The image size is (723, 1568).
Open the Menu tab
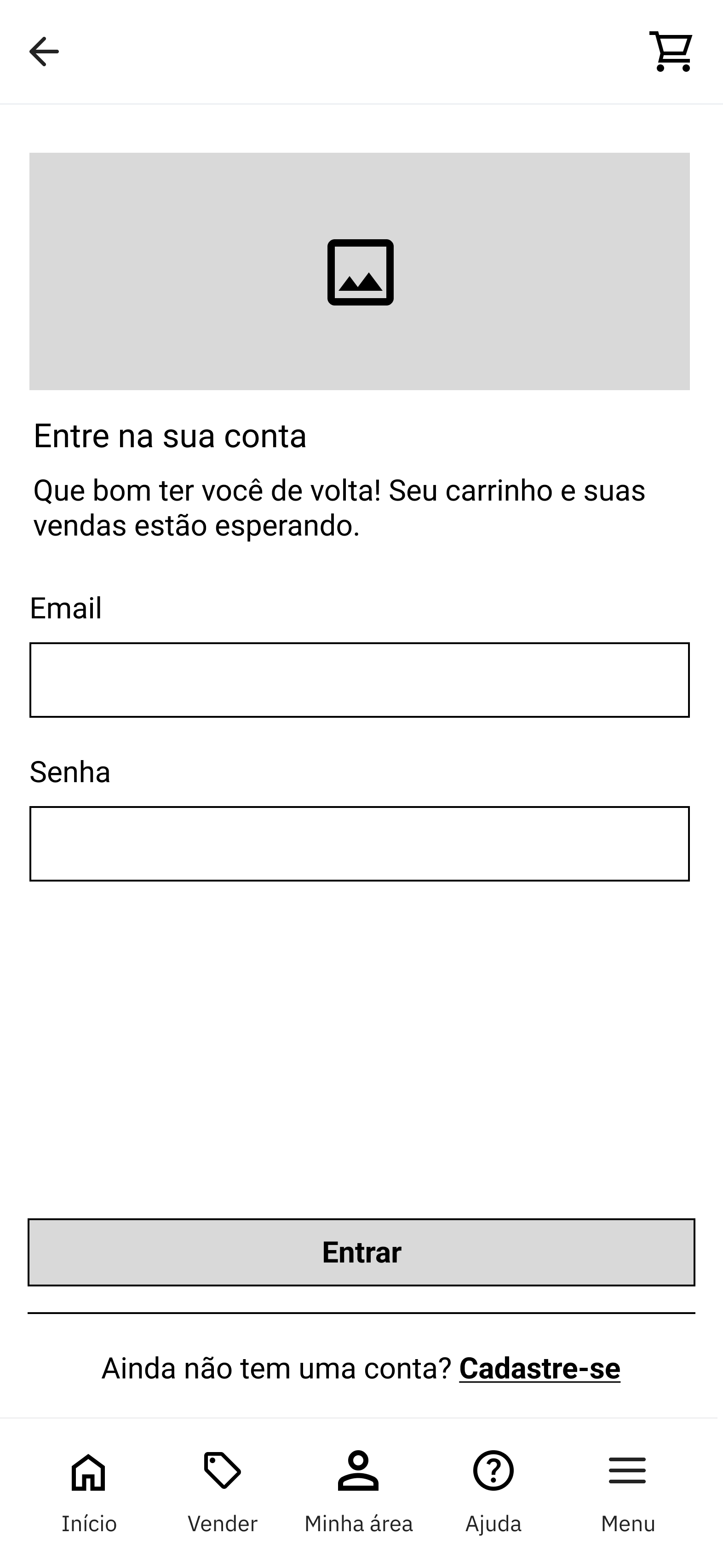(627, 1491)
